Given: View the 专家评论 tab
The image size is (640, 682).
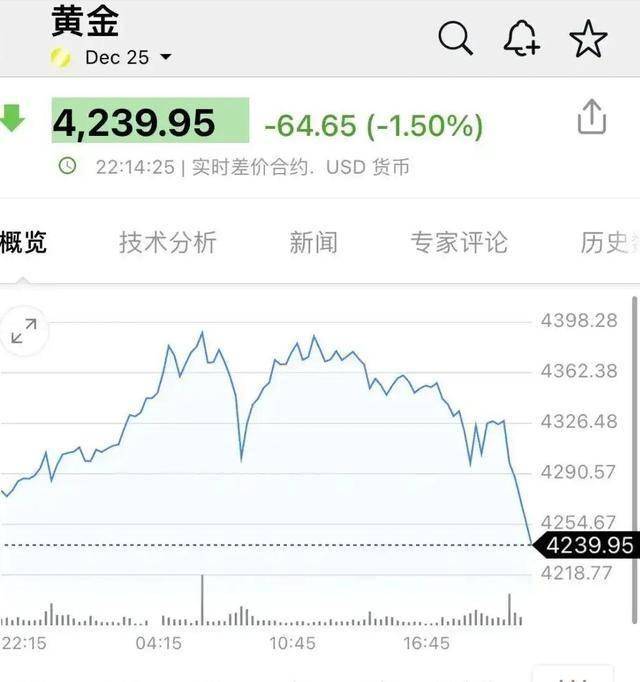Looking at the screenshot, I should click(459, 242).
